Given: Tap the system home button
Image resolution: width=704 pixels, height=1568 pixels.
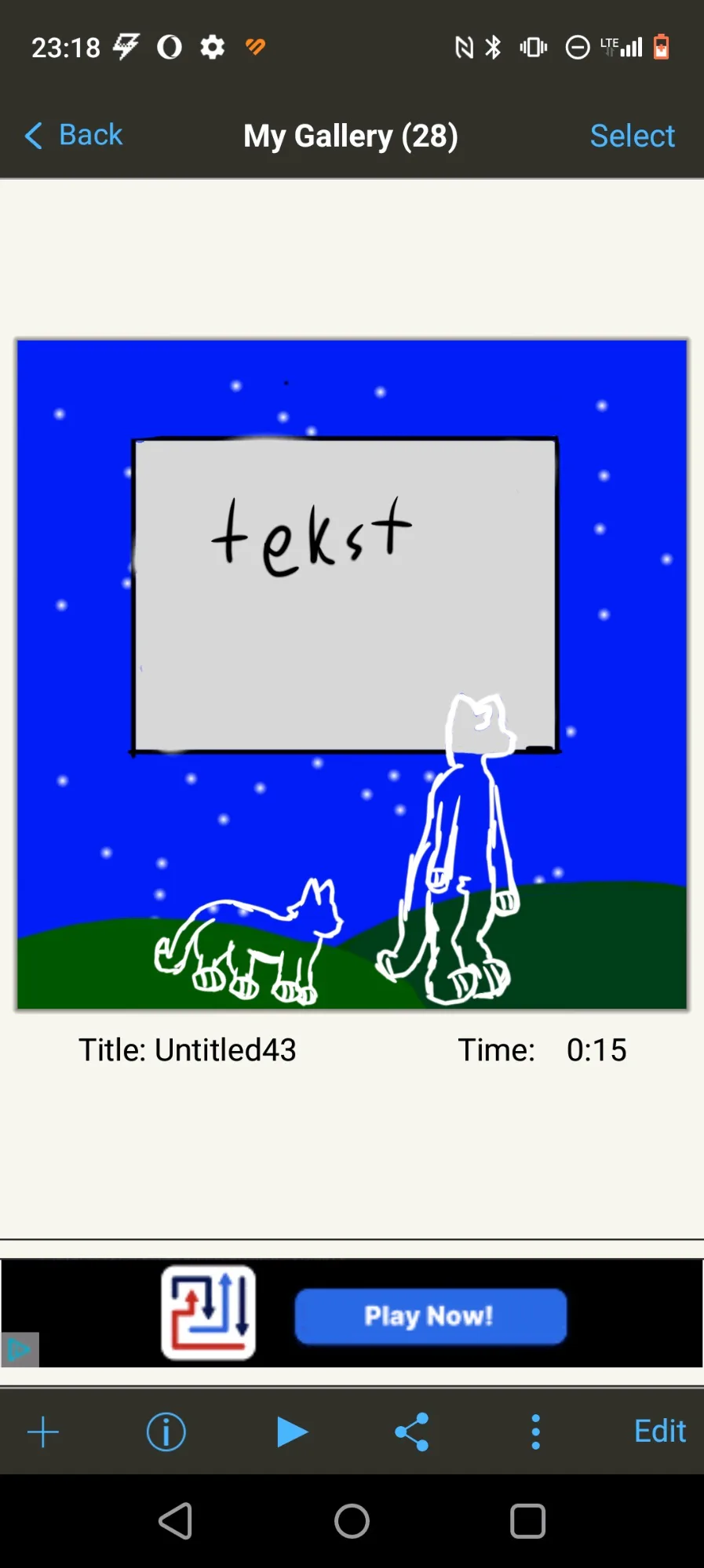Looking at the screenshot, I should click(352, 1521).
